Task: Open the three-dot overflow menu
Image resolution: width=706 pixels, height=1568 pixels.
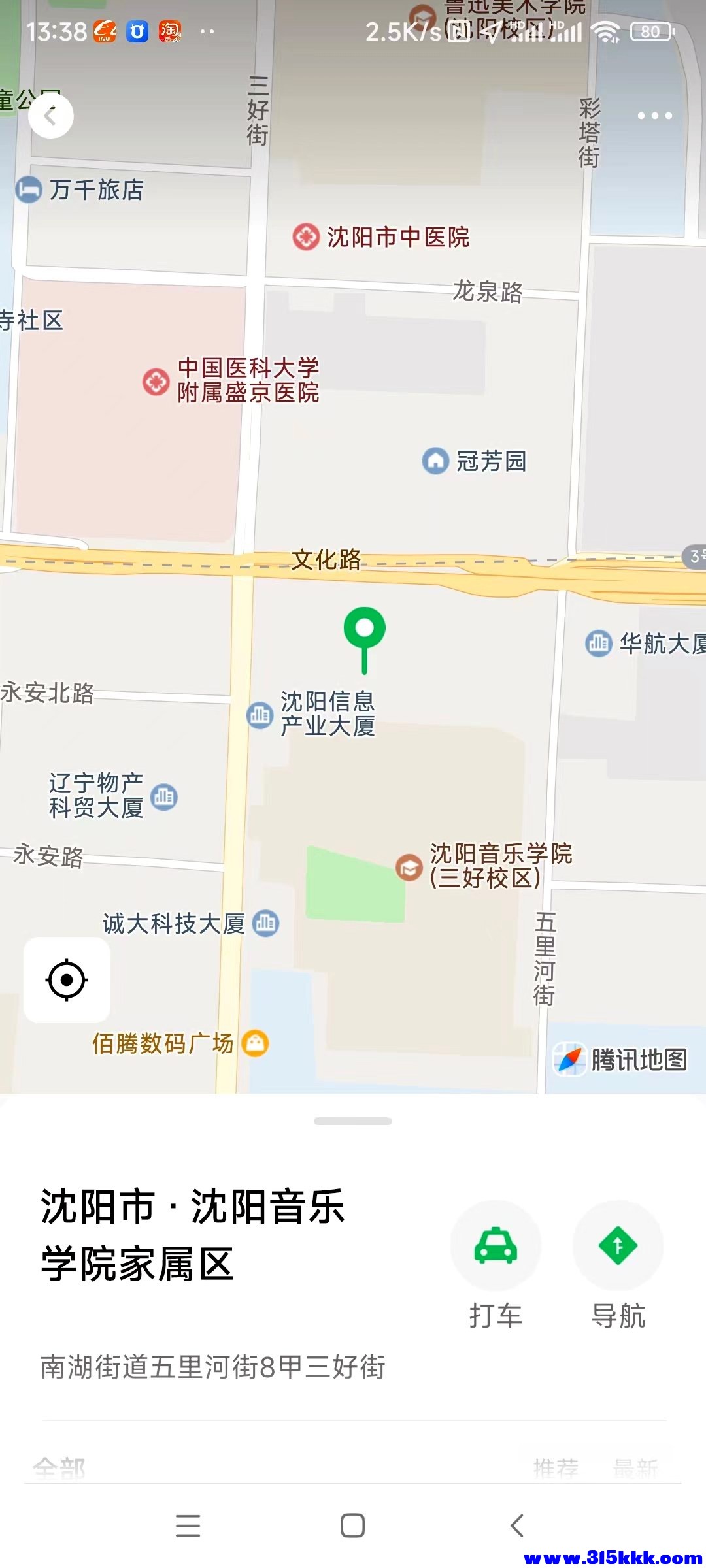Action: point(654,116)
